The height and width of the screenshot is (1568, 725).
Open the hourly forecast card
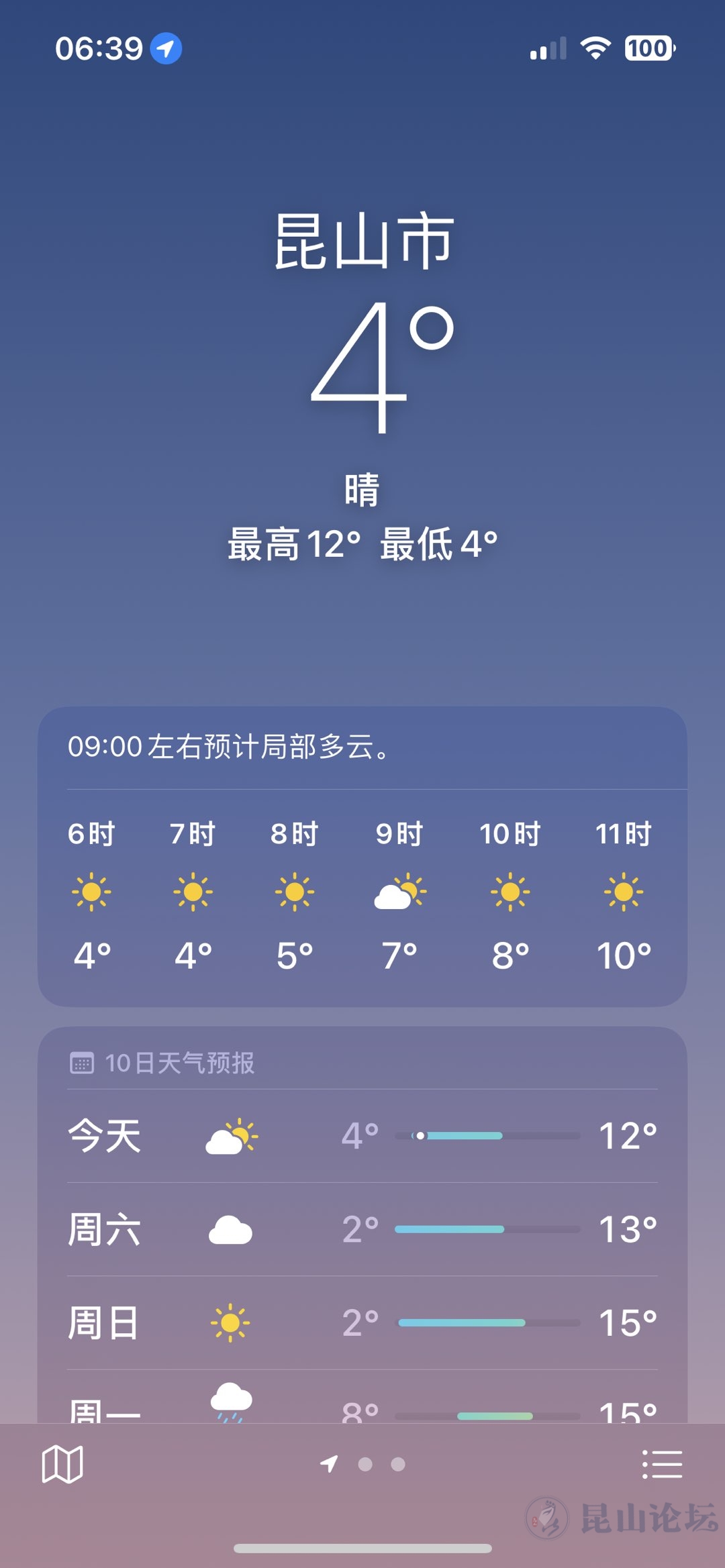pos(362,857)
